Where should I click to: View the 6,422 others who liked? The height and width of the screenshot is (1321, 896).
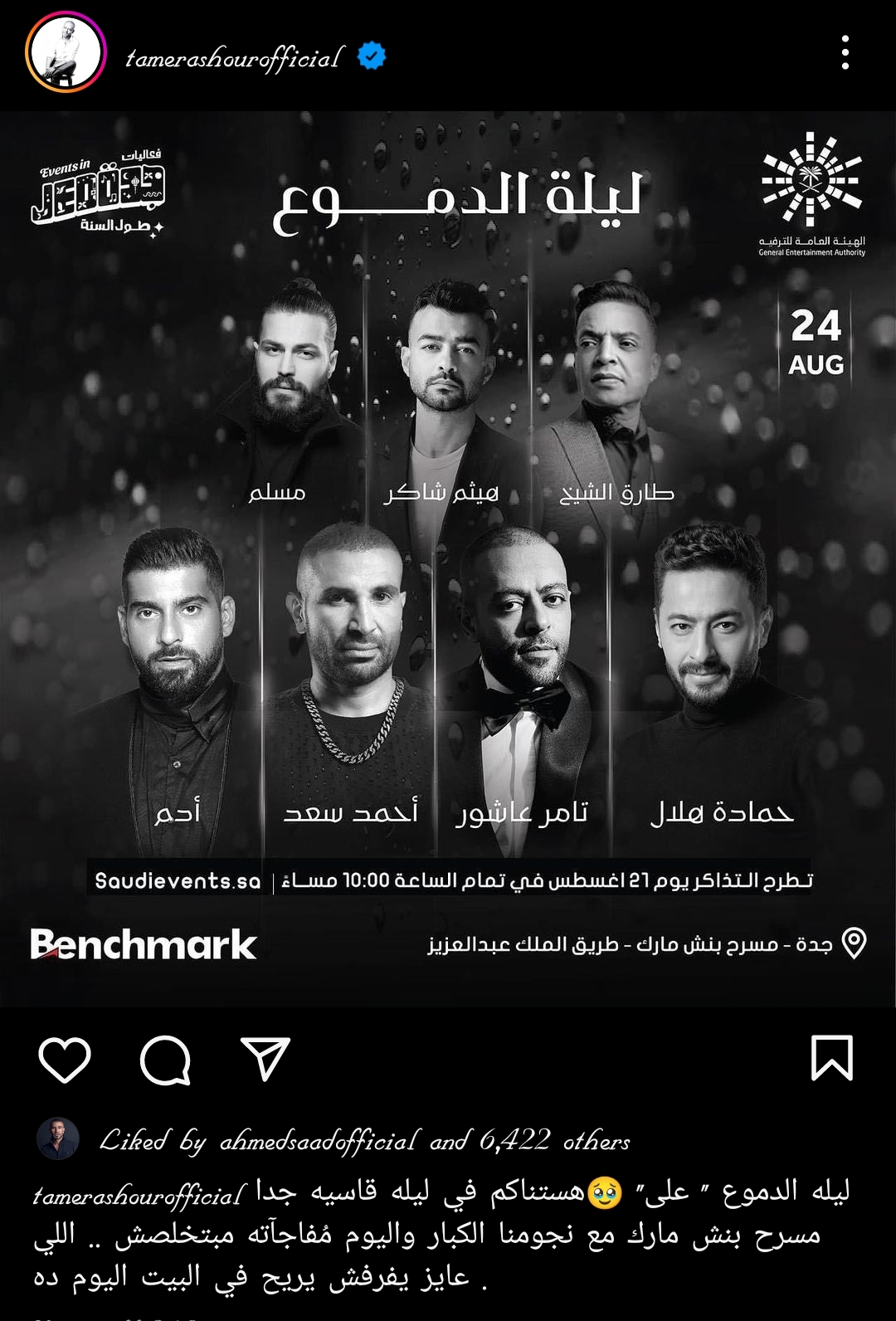click(554, 1141)
